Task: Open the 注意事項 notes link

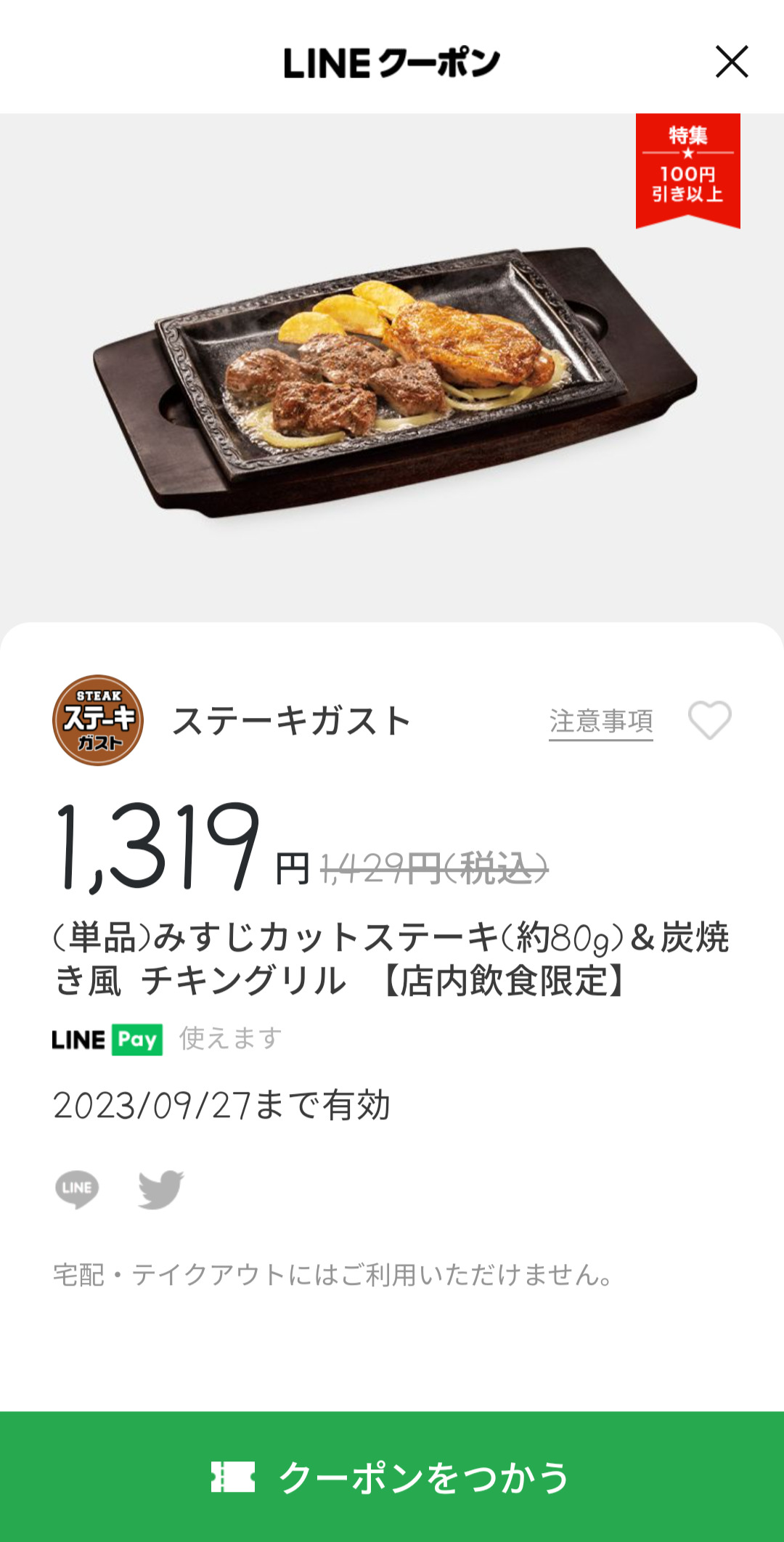Action: [x=600, y=722]
